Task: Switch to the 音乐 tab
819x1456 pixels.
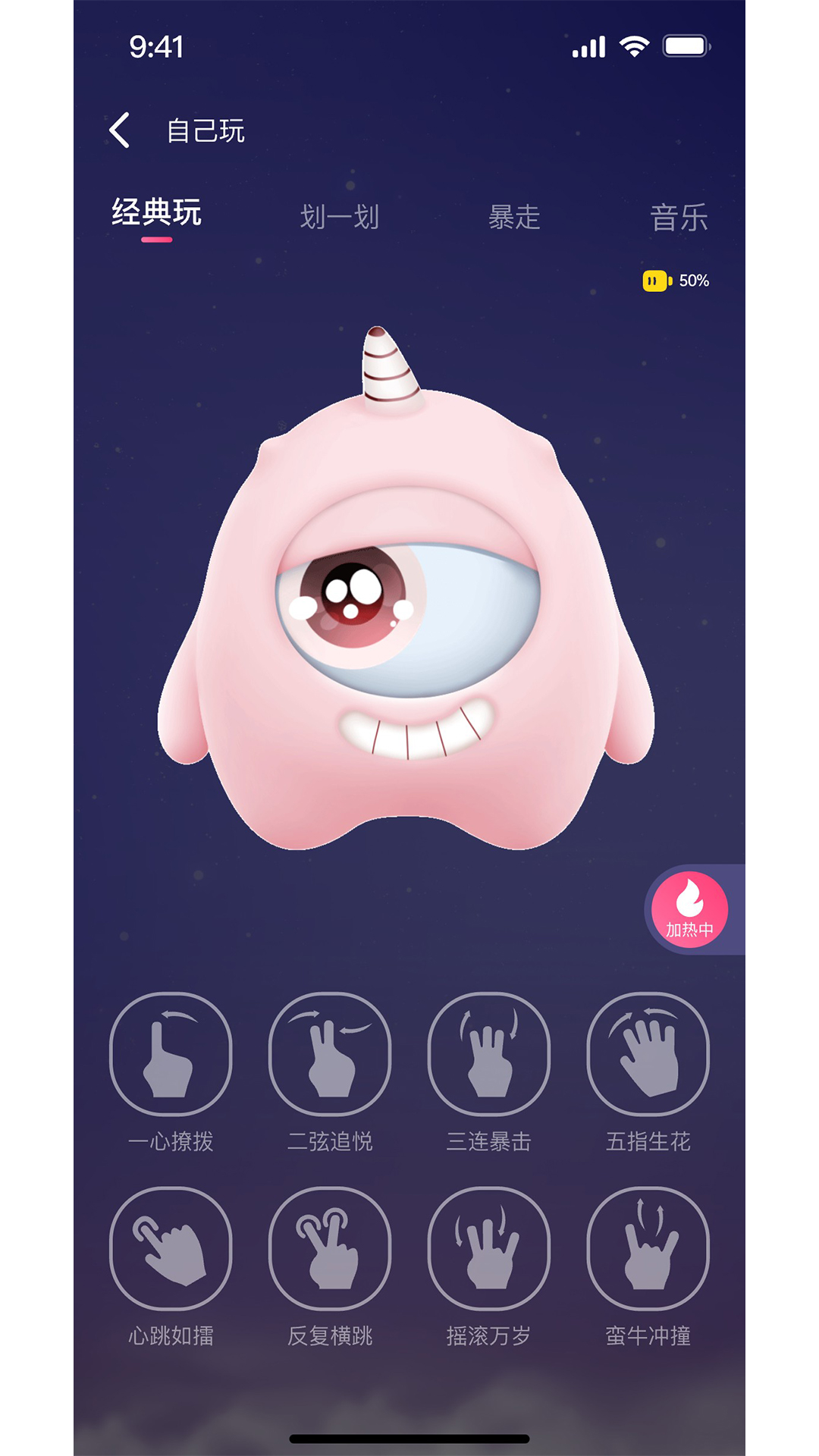Action: point(679,218)
